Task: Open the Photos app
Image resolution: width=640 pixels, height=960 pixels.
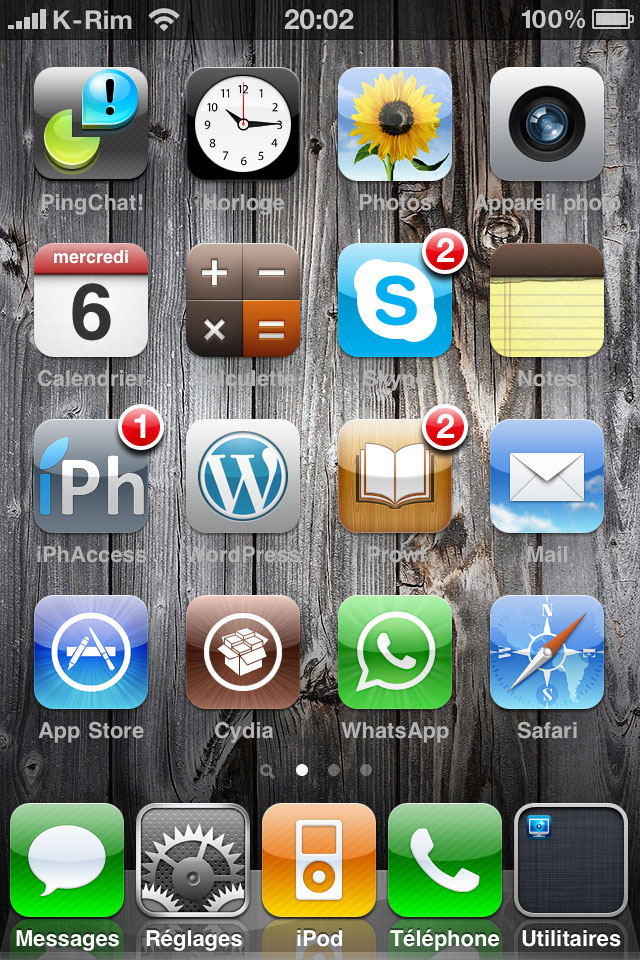Action: tap(395, 124)
